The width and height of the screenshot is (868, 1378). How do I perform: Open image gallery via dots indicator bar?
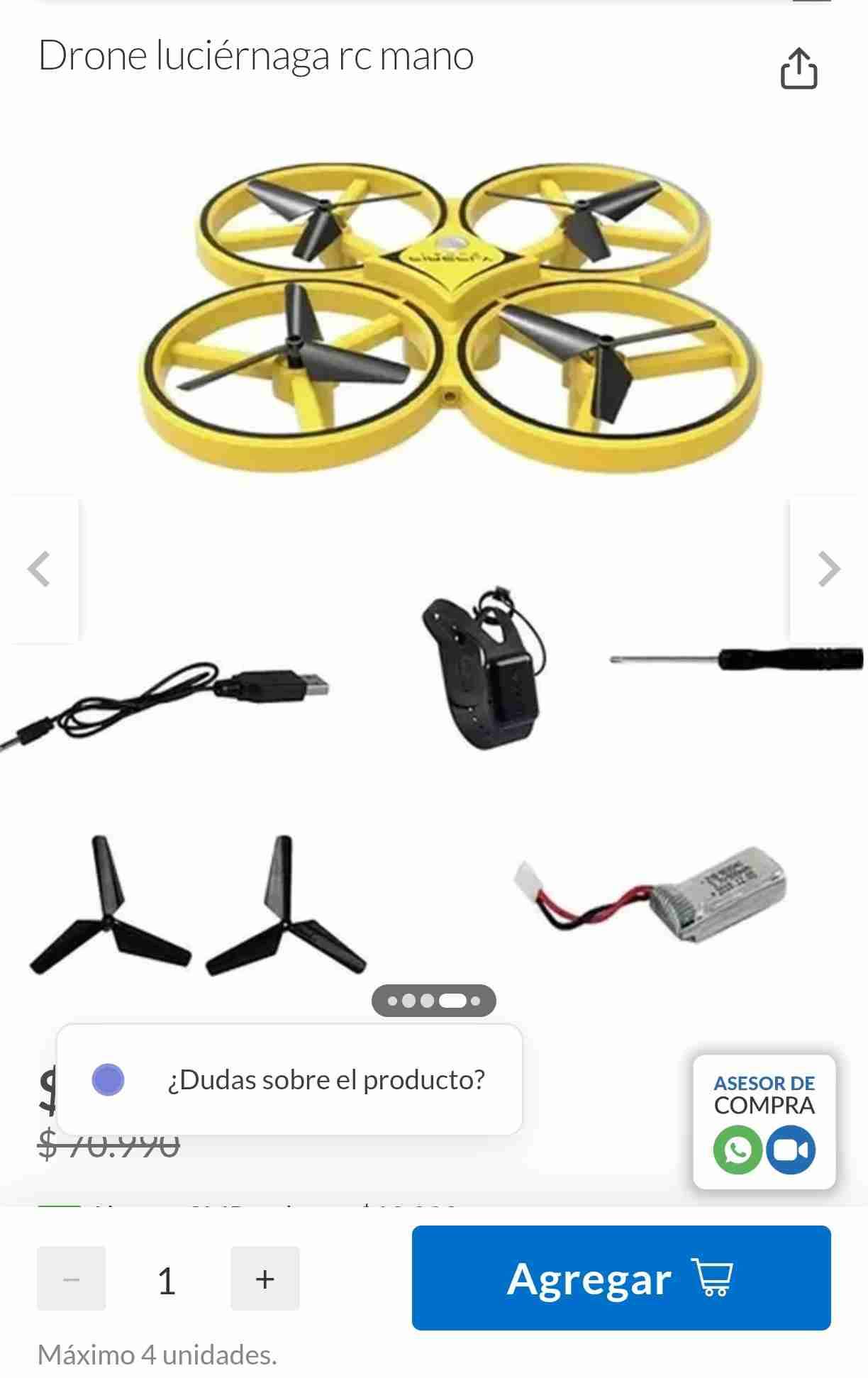[x=434, y=1001]
